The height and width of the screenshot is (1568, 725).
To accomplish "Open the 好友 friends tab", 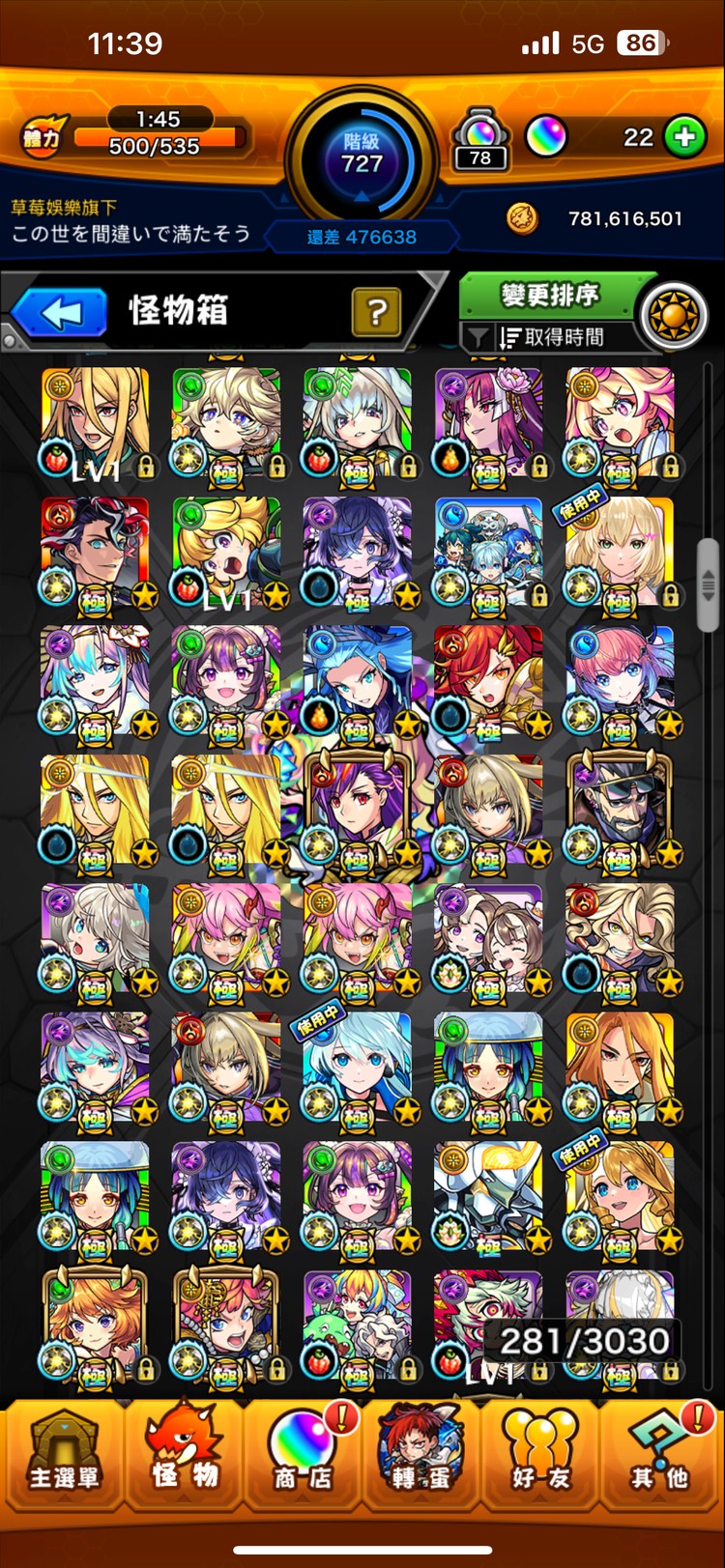I will (x=539, y=1449).
